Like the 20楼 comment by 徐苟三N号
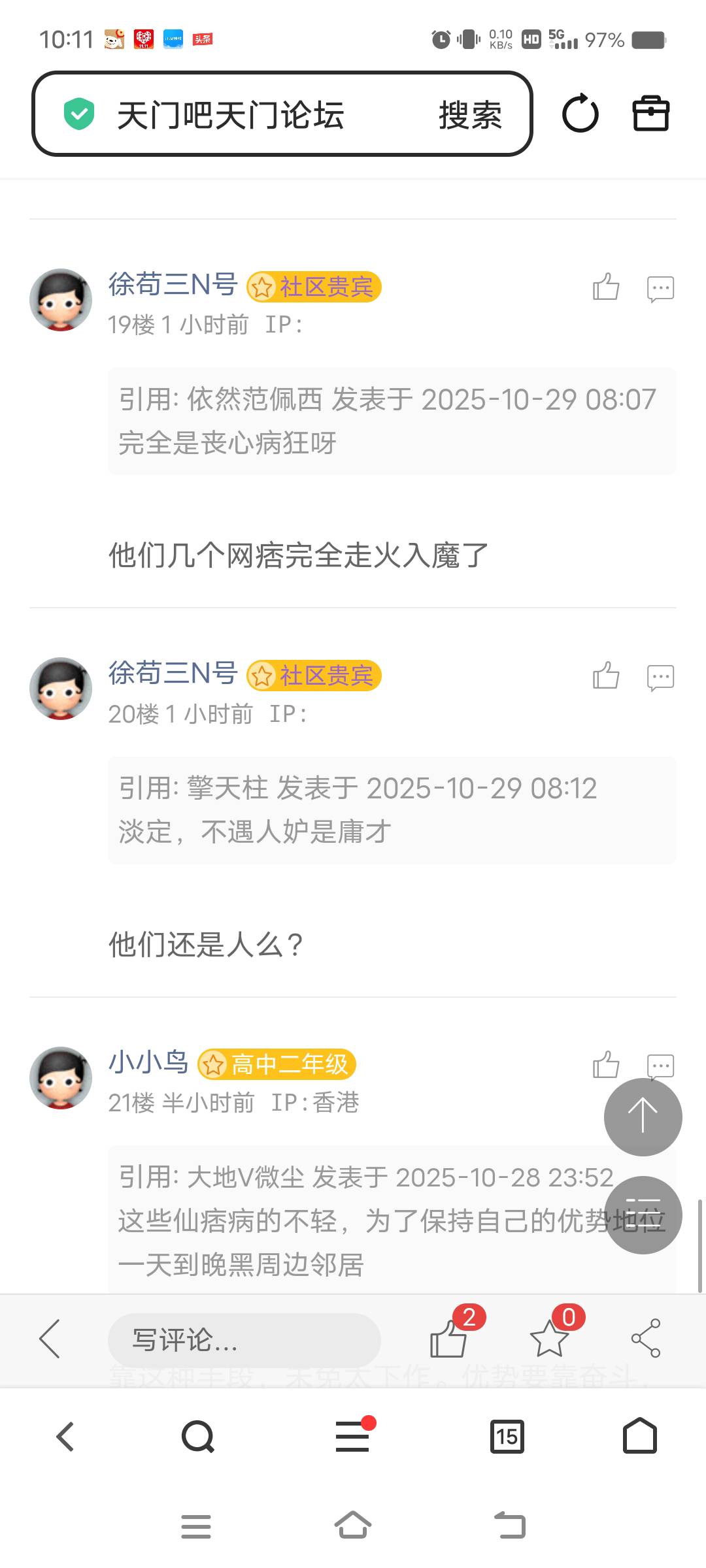The height and width of the screenshot is (1568, 706). pyautogui.click(x=605, y=676)
